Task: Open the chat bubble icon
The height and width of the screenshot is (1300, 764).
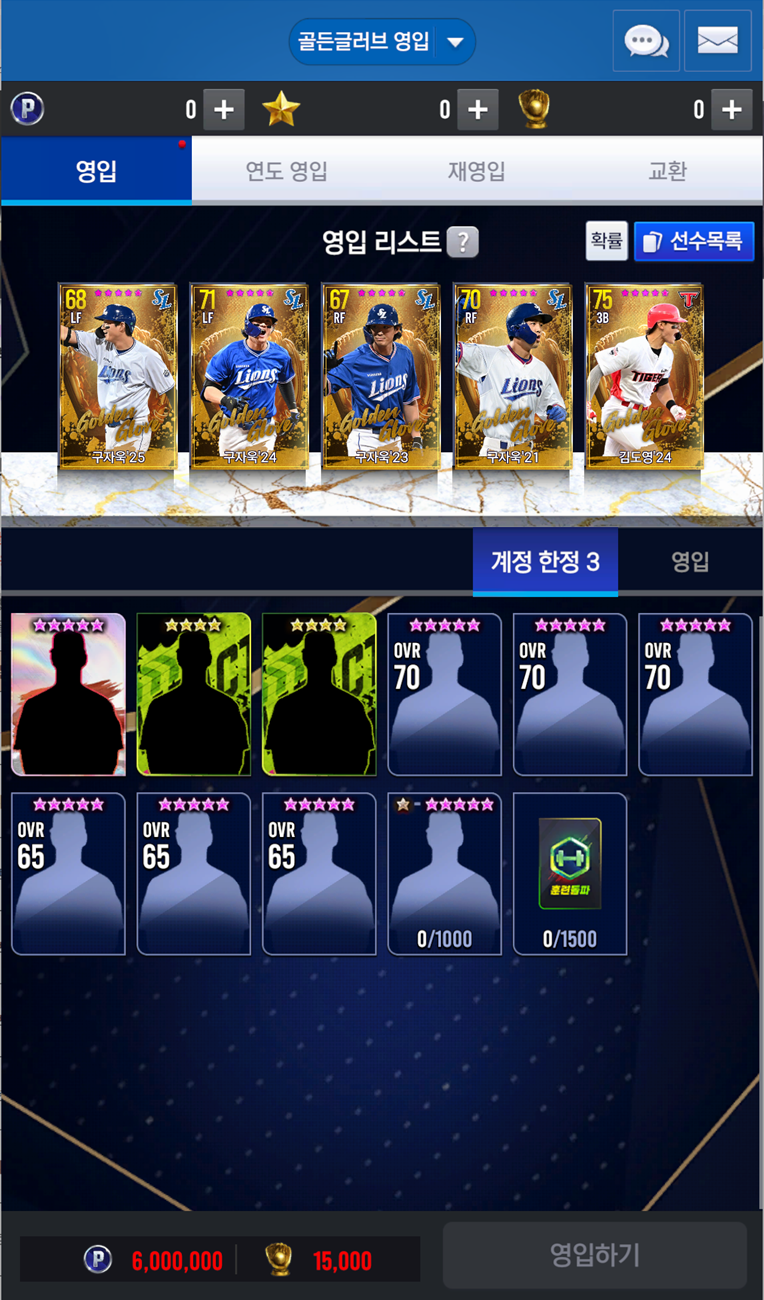Action: coord(646,41)
